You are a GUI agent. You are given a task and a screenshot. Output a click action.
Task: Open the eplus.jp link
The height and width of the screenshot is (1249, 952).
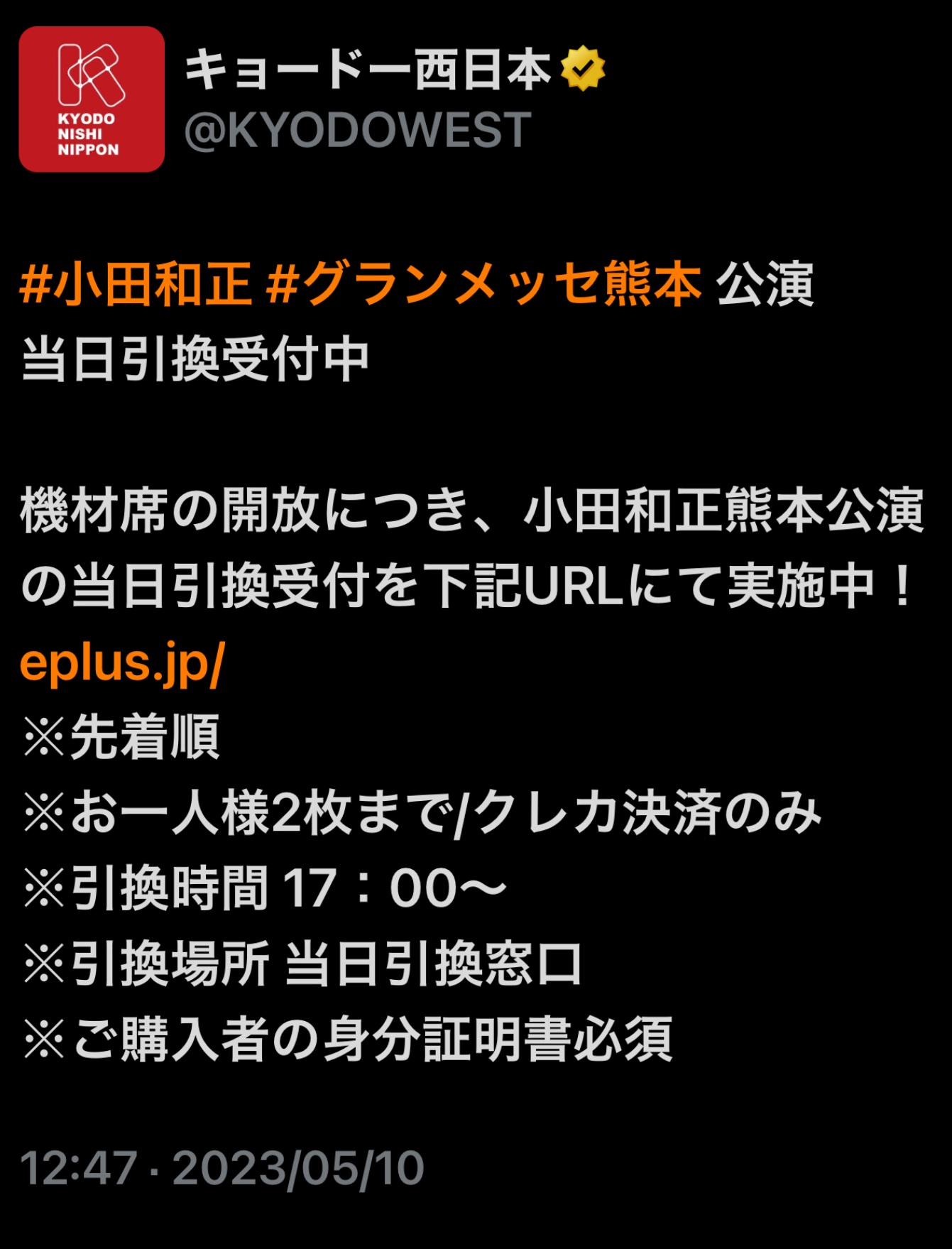coord(122,662)
